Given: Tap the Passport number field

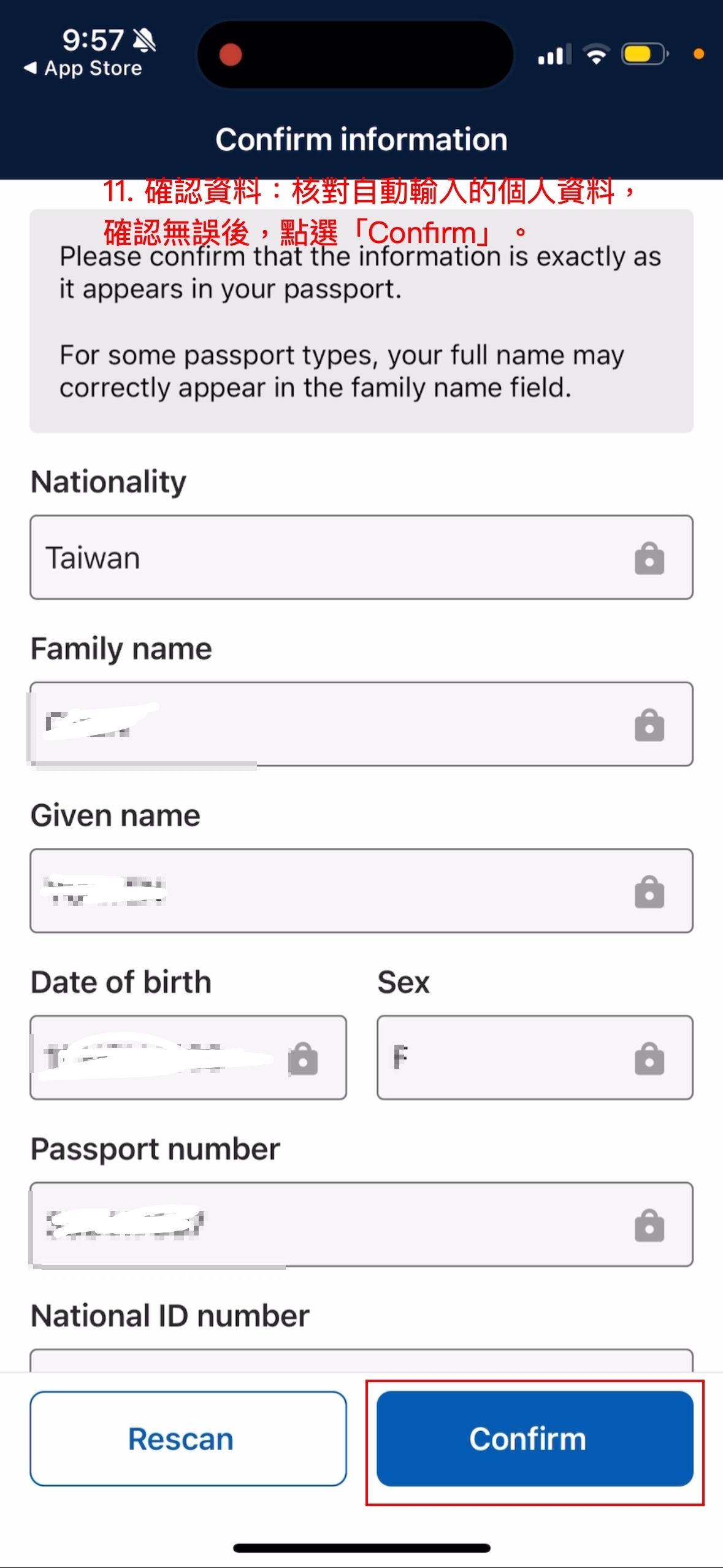Looking at the screenshot, I should 361,1224.
